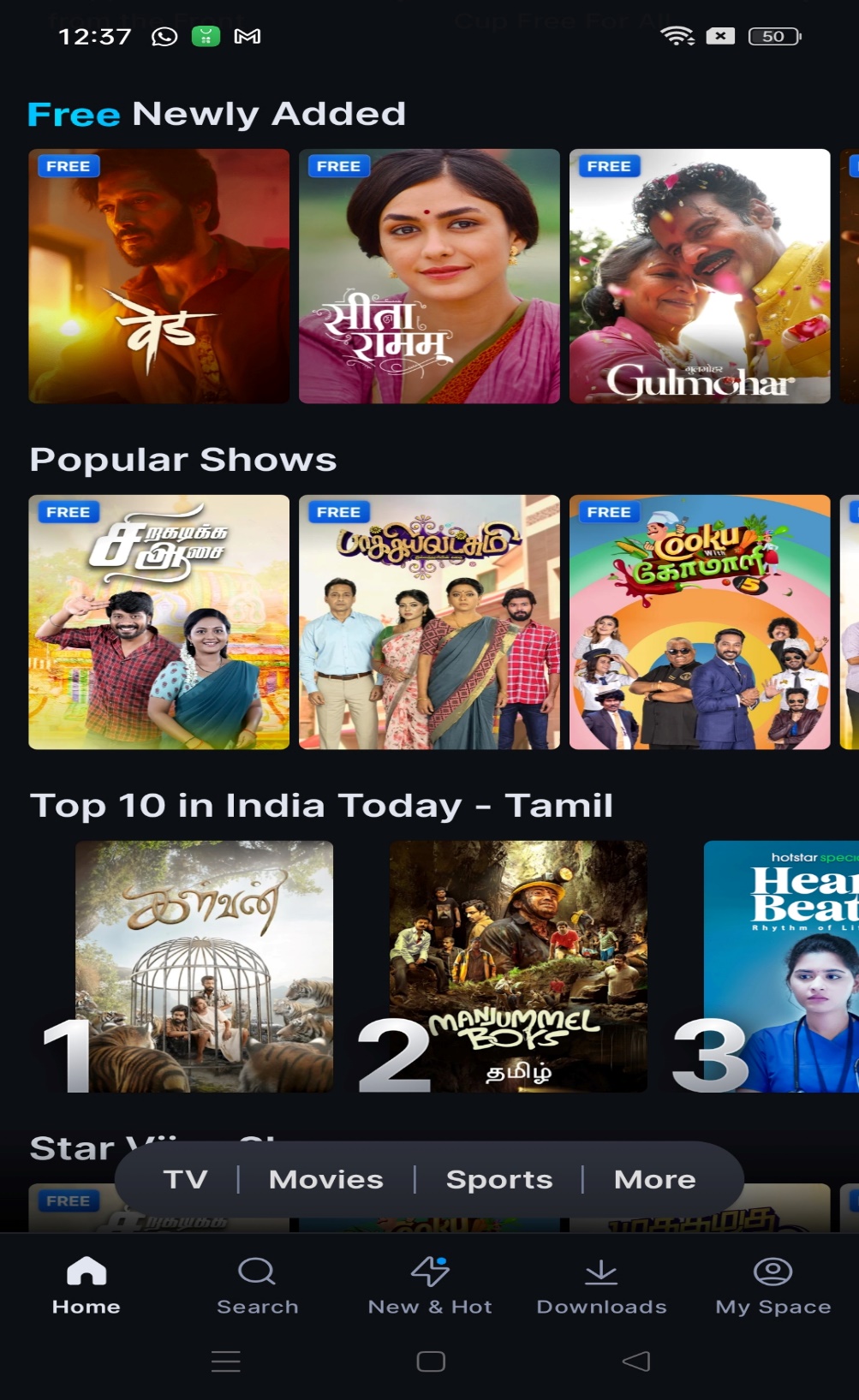Select the TV category chip
859x1400 pixels.
point(186,1179)
